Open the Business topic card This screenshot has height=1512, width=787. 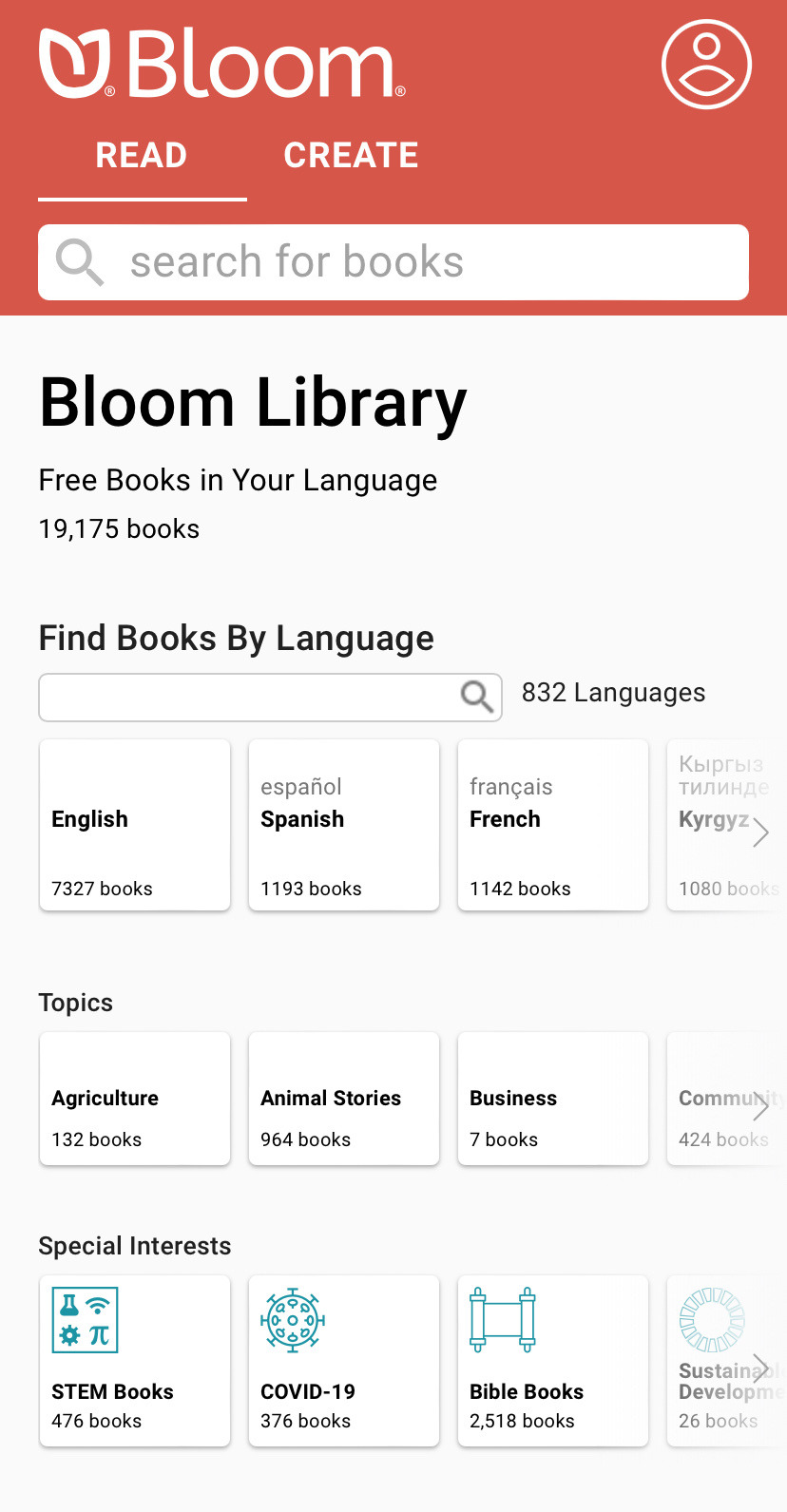coord(553,1099)
